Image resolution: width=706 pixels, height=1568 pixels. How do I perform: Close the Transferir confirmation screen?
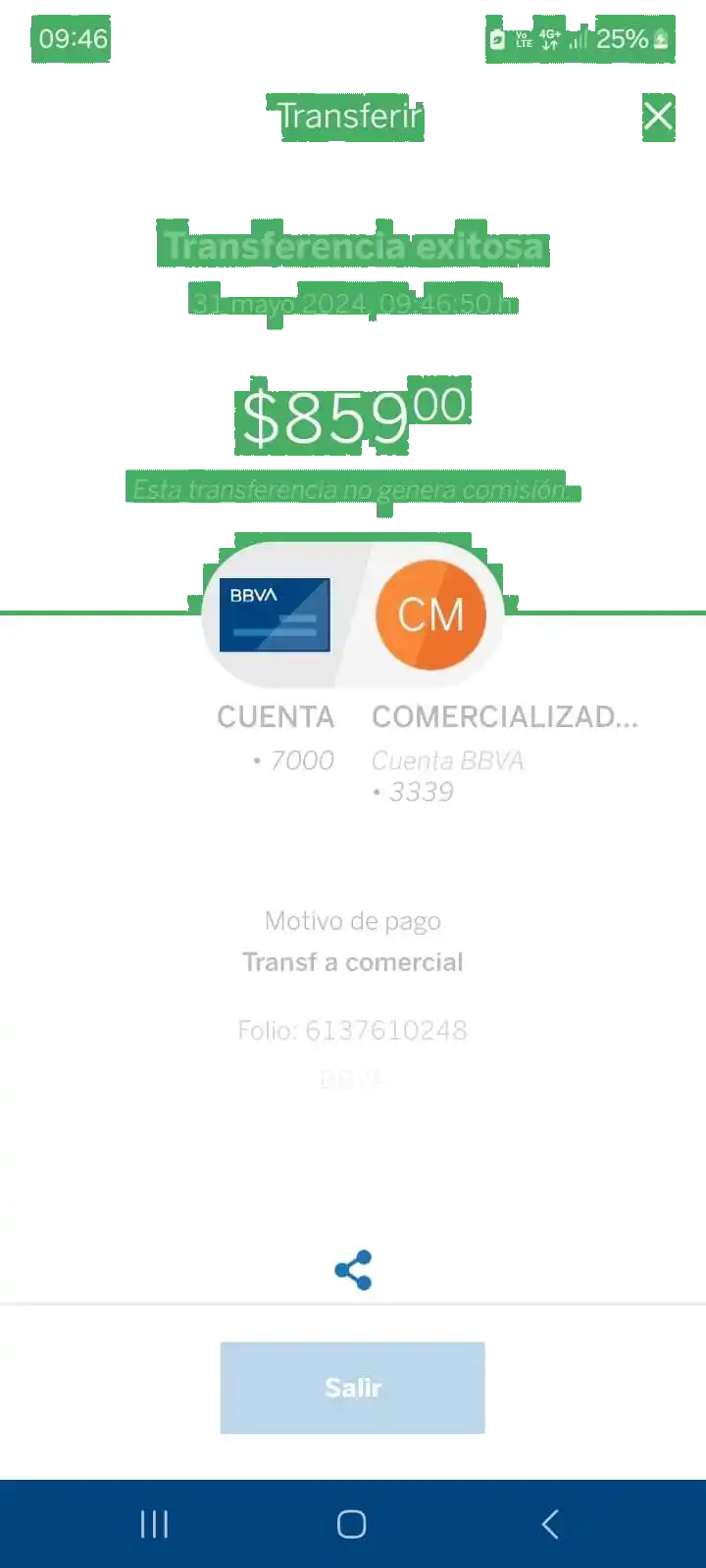tap(658, 116)
